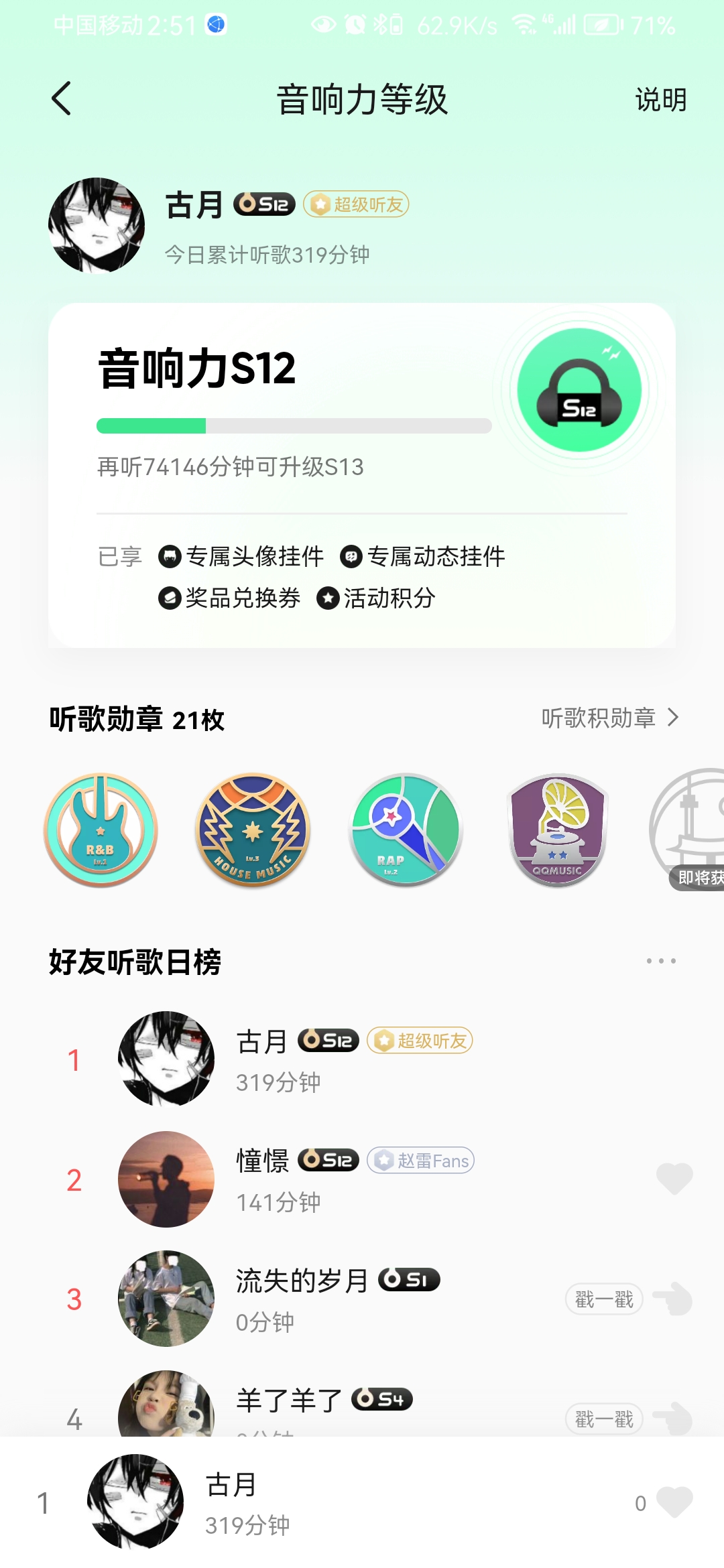Open the friends daily ranking overflow menu
The width and height of the screenshot is (724, 1568).
click(660, 961)
